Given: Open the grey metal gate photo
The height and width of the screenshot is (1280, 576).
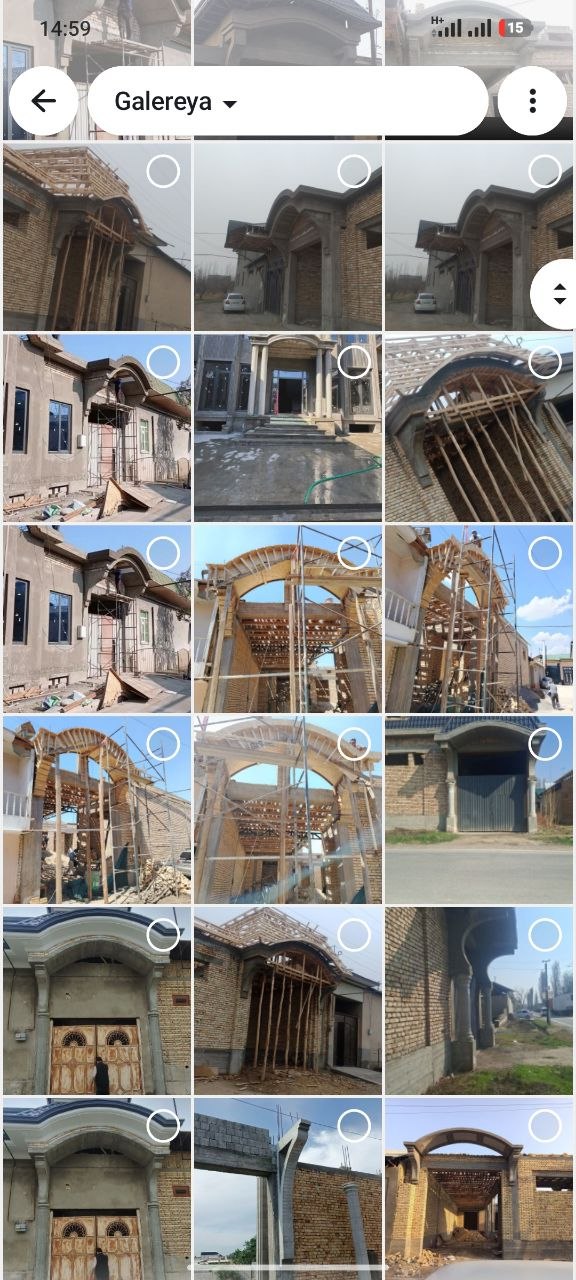Looking at the screenshot, I should pos(479,810).
